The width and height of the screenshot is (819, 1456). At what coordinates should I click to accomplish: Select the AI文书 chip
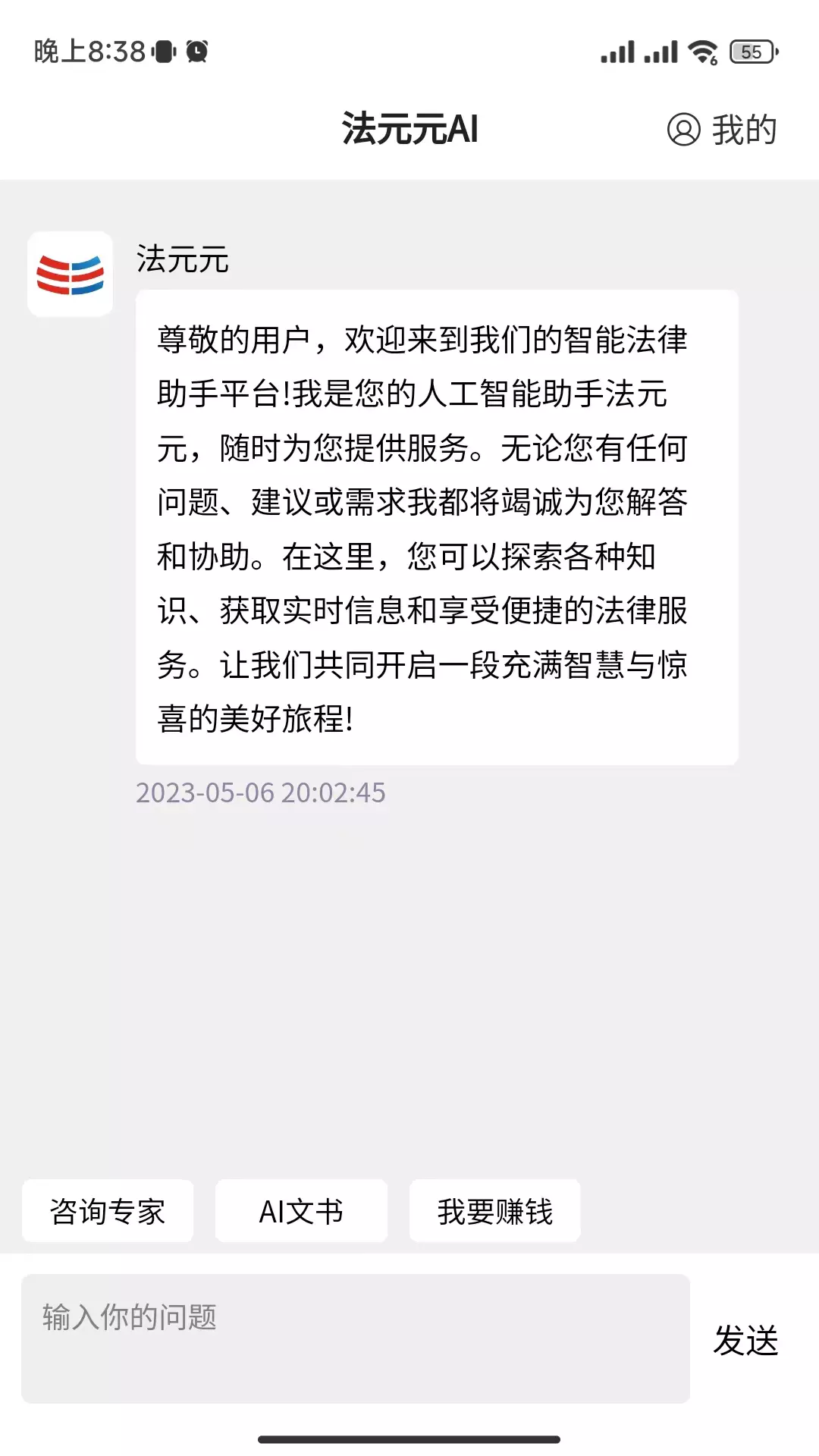301,1211
